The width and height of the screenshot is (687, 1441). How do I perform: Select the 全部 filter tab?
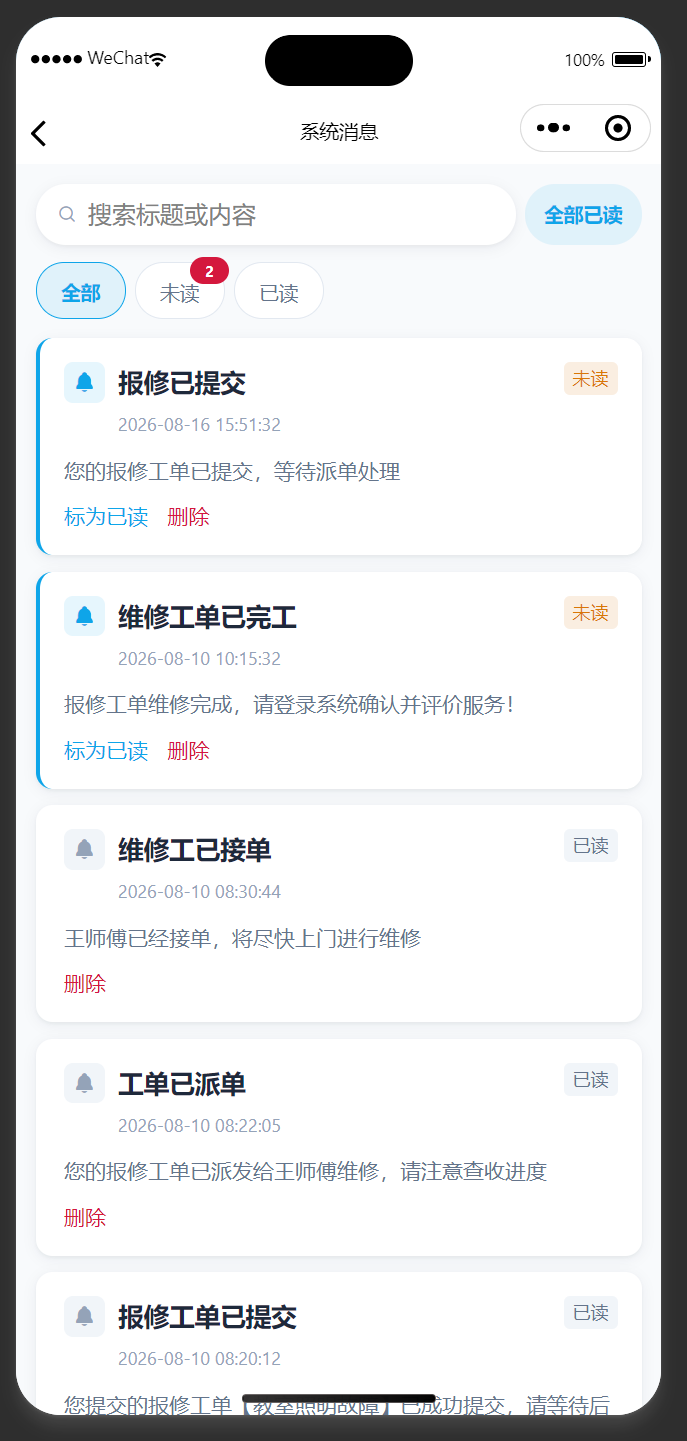(81, 291)
